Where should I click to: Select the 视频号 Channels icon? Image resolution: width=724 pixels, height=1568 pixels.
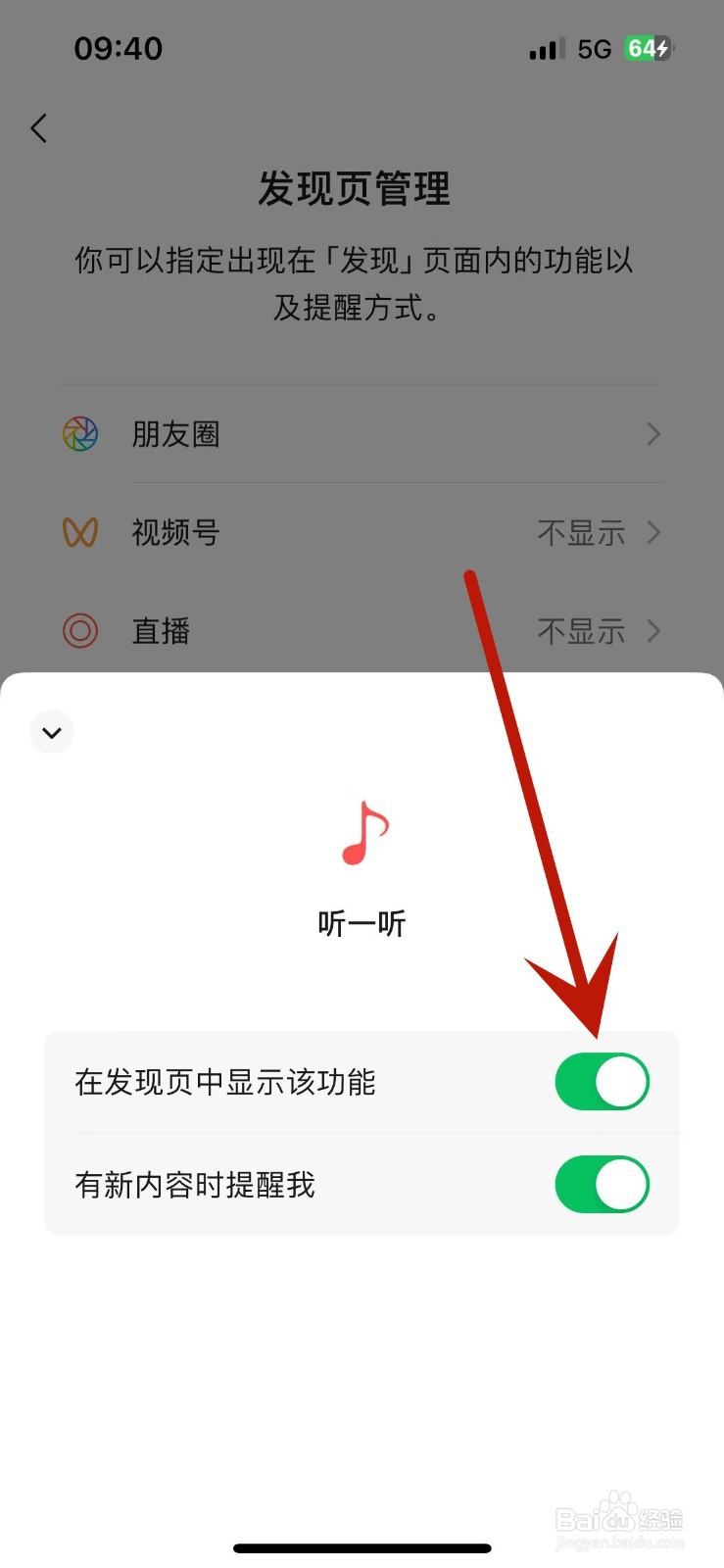[x=78, y=532]
